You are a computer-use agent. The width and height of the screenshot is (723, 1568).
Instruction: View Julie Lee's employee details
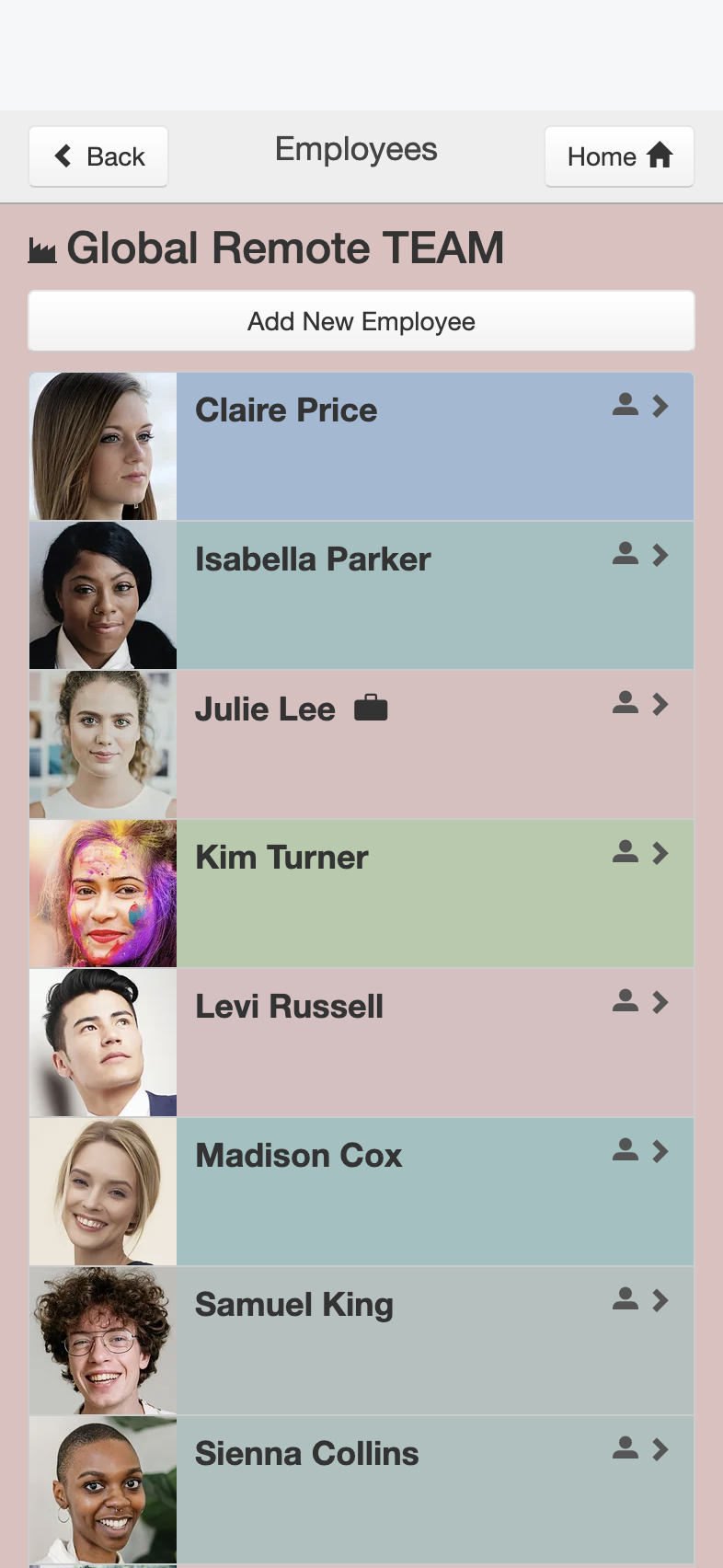(361, 744)
